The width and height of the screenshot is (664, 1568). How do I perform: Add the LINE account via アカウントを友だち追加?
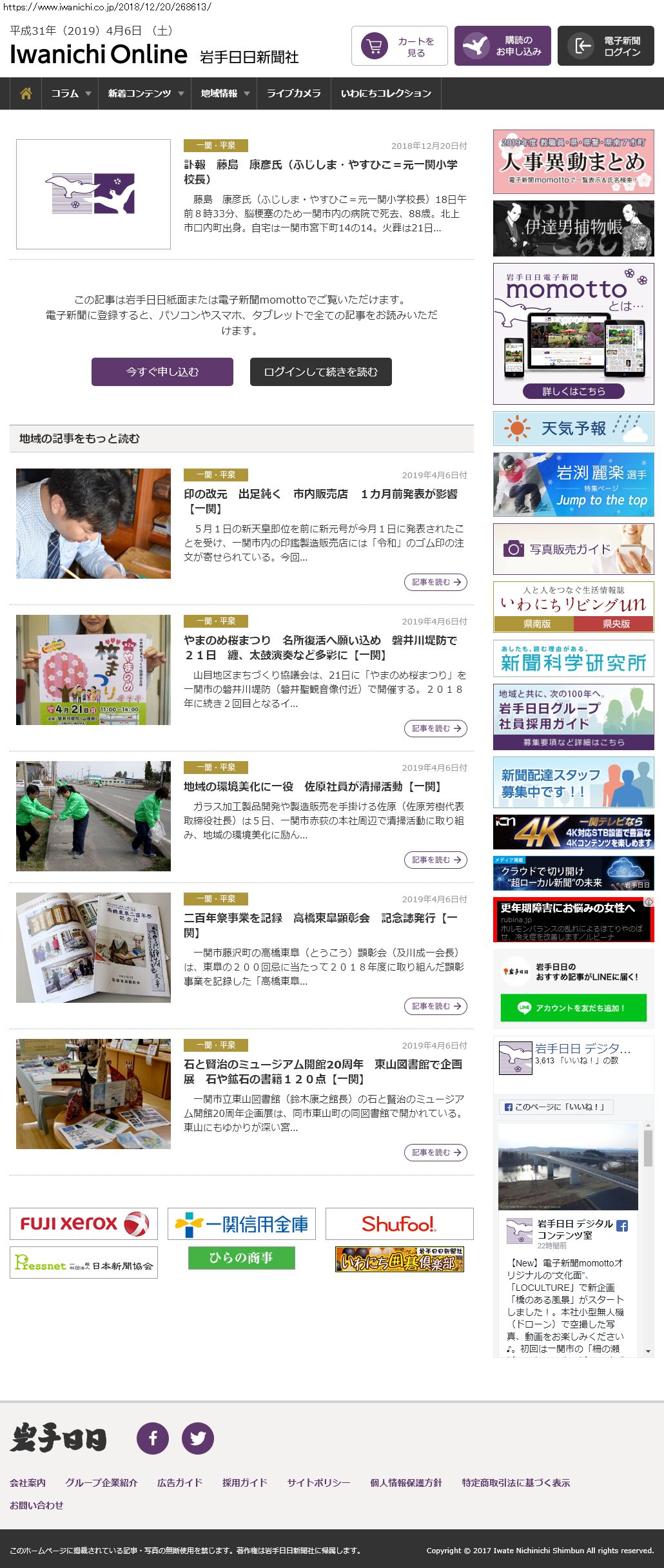(x=573, y=1008)
